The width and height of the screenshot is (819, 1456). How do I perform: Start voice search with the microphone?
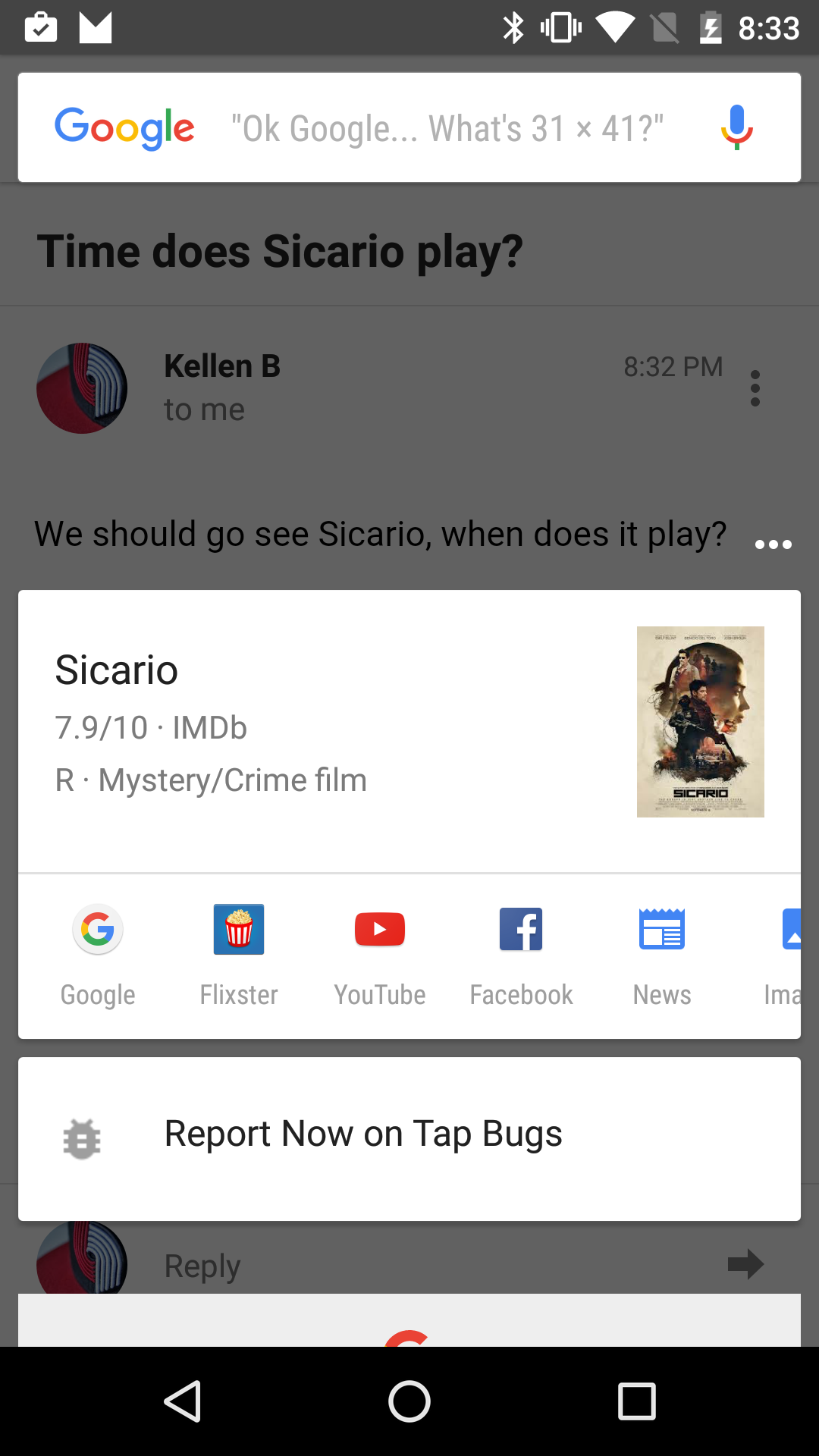(x=736, y=127)
